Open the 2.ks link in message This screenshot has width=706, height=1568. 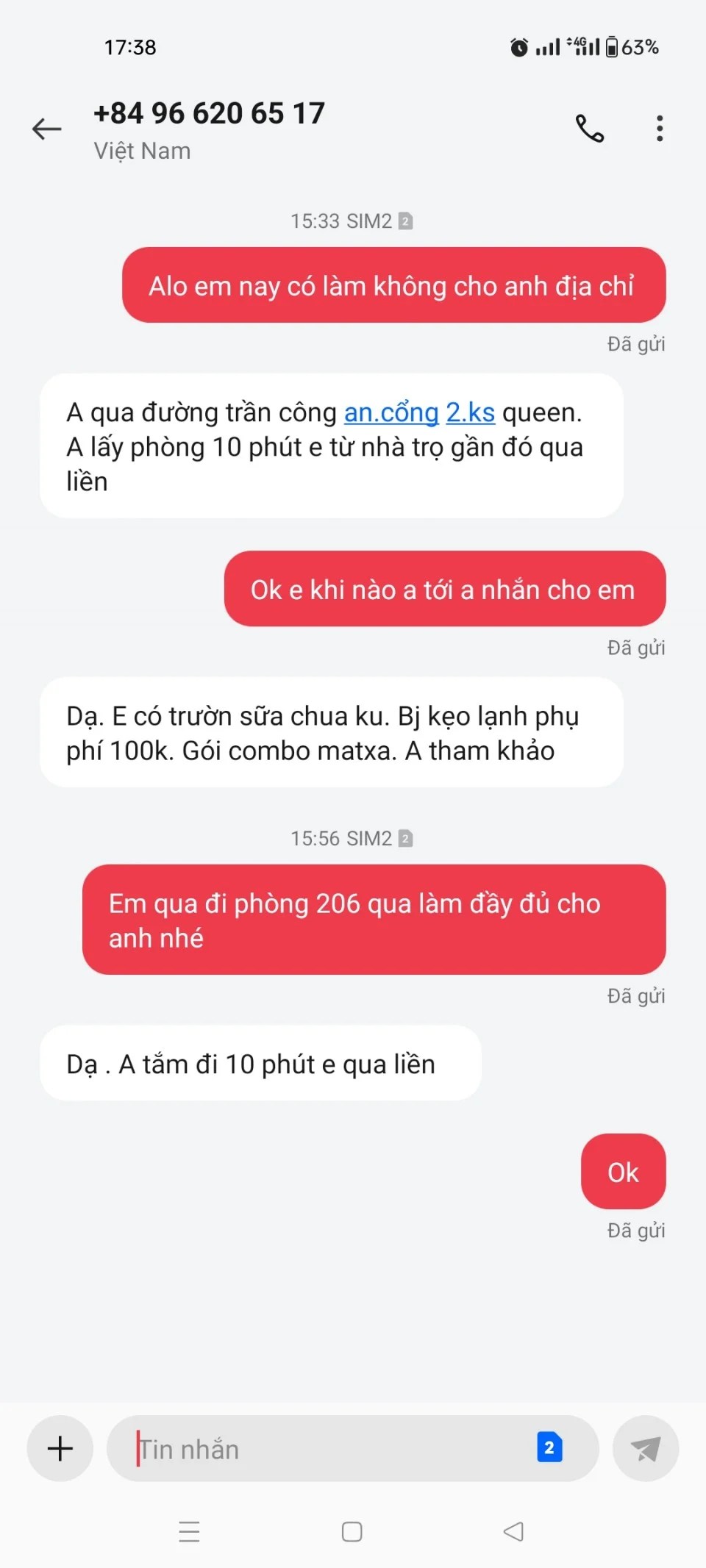470,413
